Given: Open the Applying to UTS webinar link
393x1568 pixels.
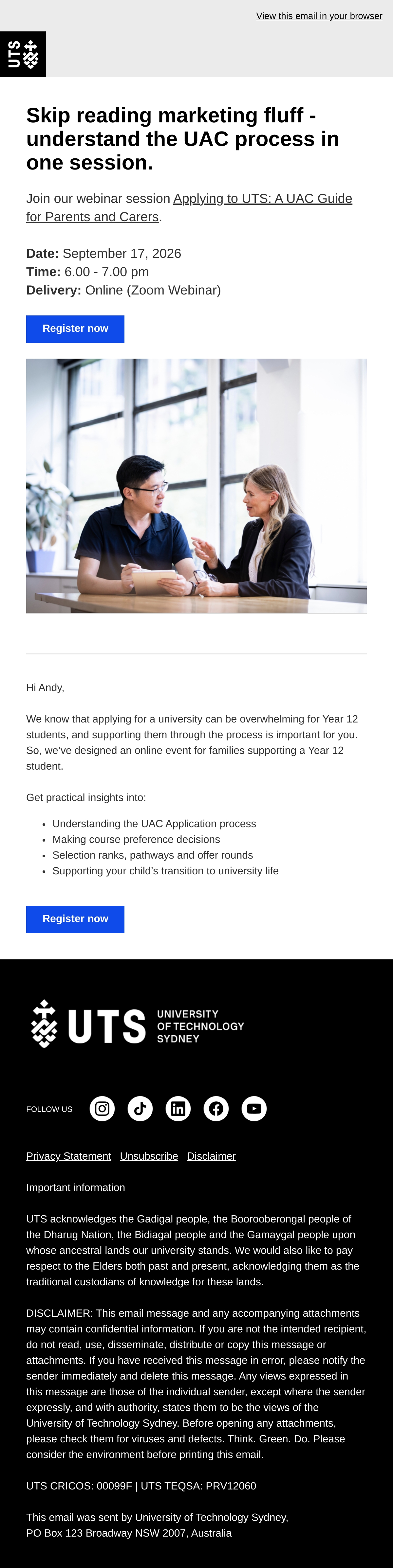Looking at the screenshot, I should coord(189,207).
